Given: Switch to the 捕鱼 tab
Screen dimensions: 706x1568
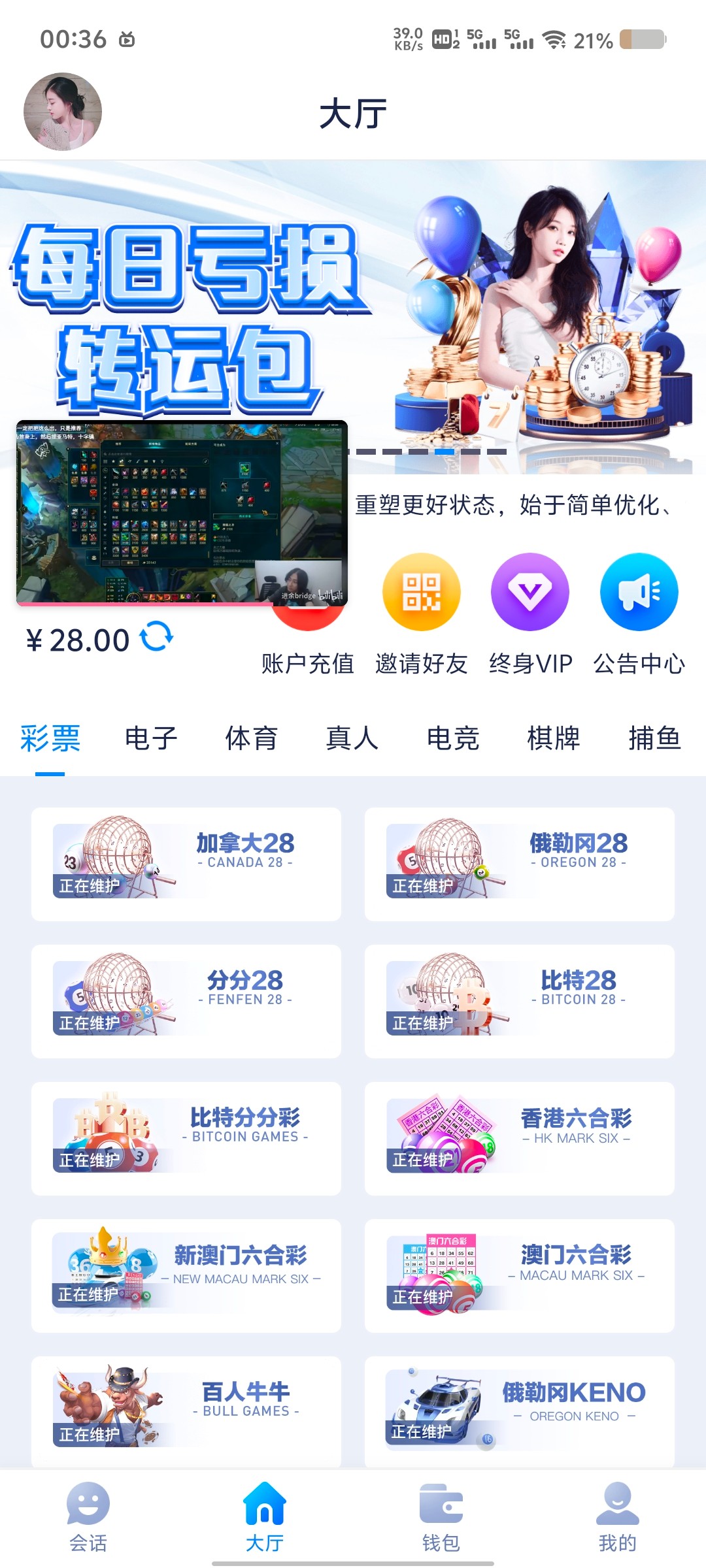Looking at the screenshot, I should tap(654, 739).
